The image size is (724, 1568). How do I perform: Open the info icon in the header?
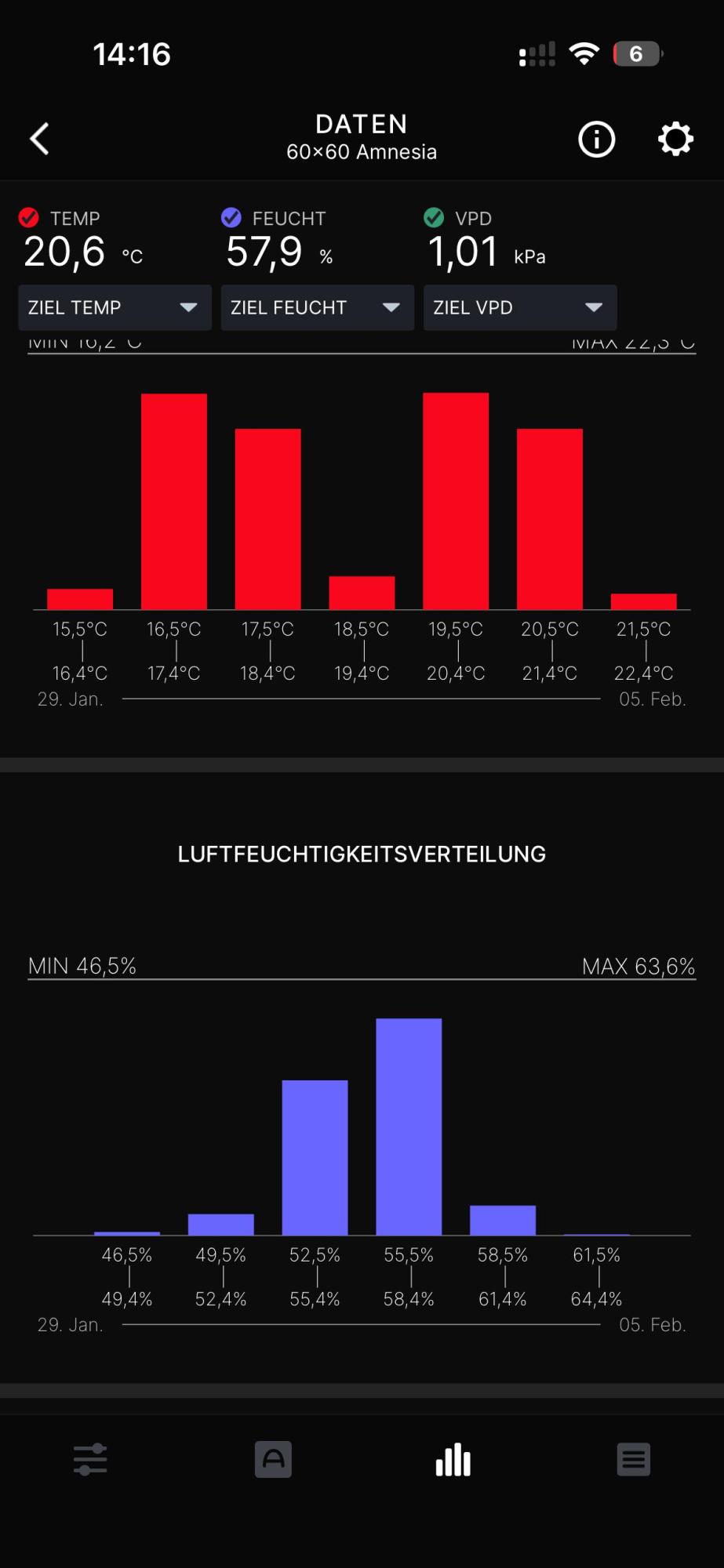tap(596, 140)
